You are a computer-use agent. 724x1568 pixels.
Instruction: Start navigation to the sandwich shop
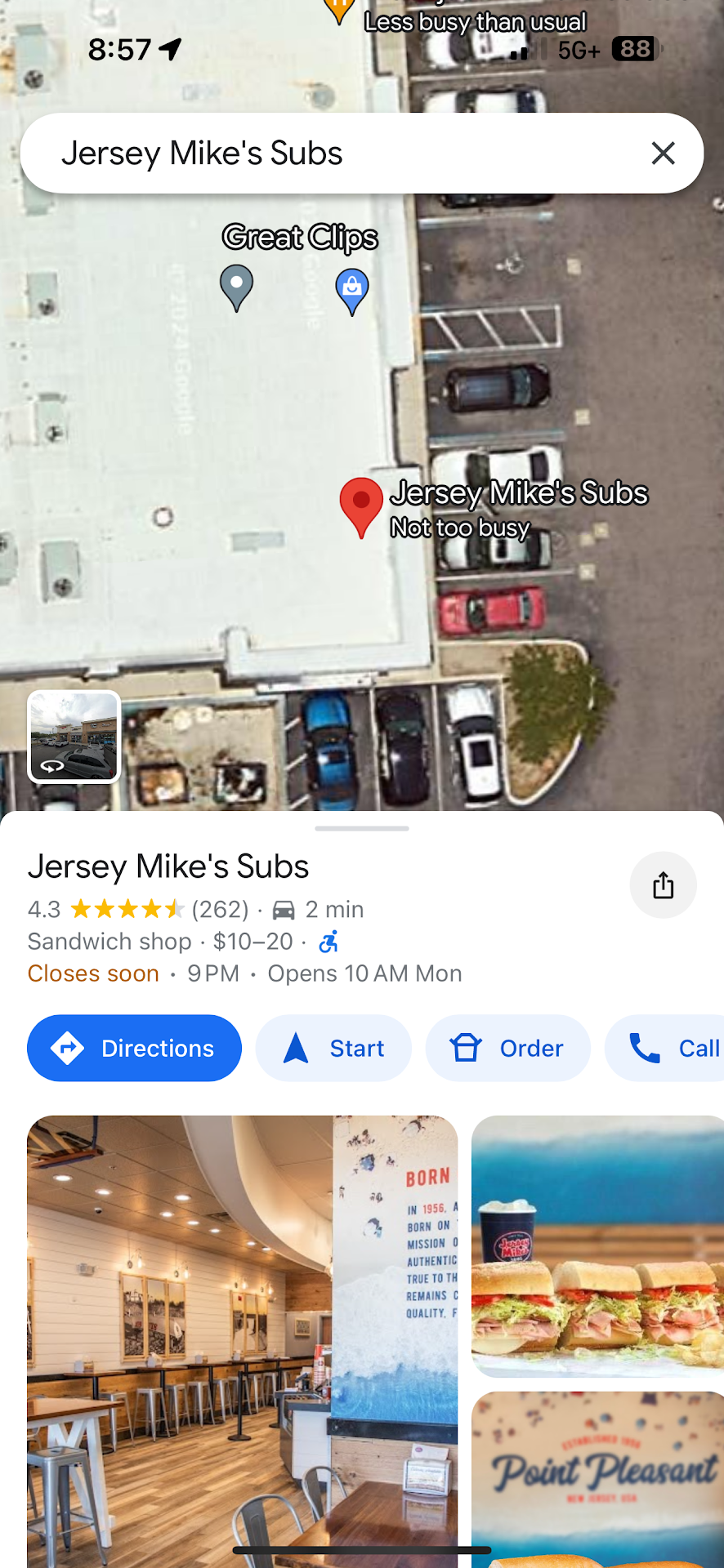point(333,1048)
